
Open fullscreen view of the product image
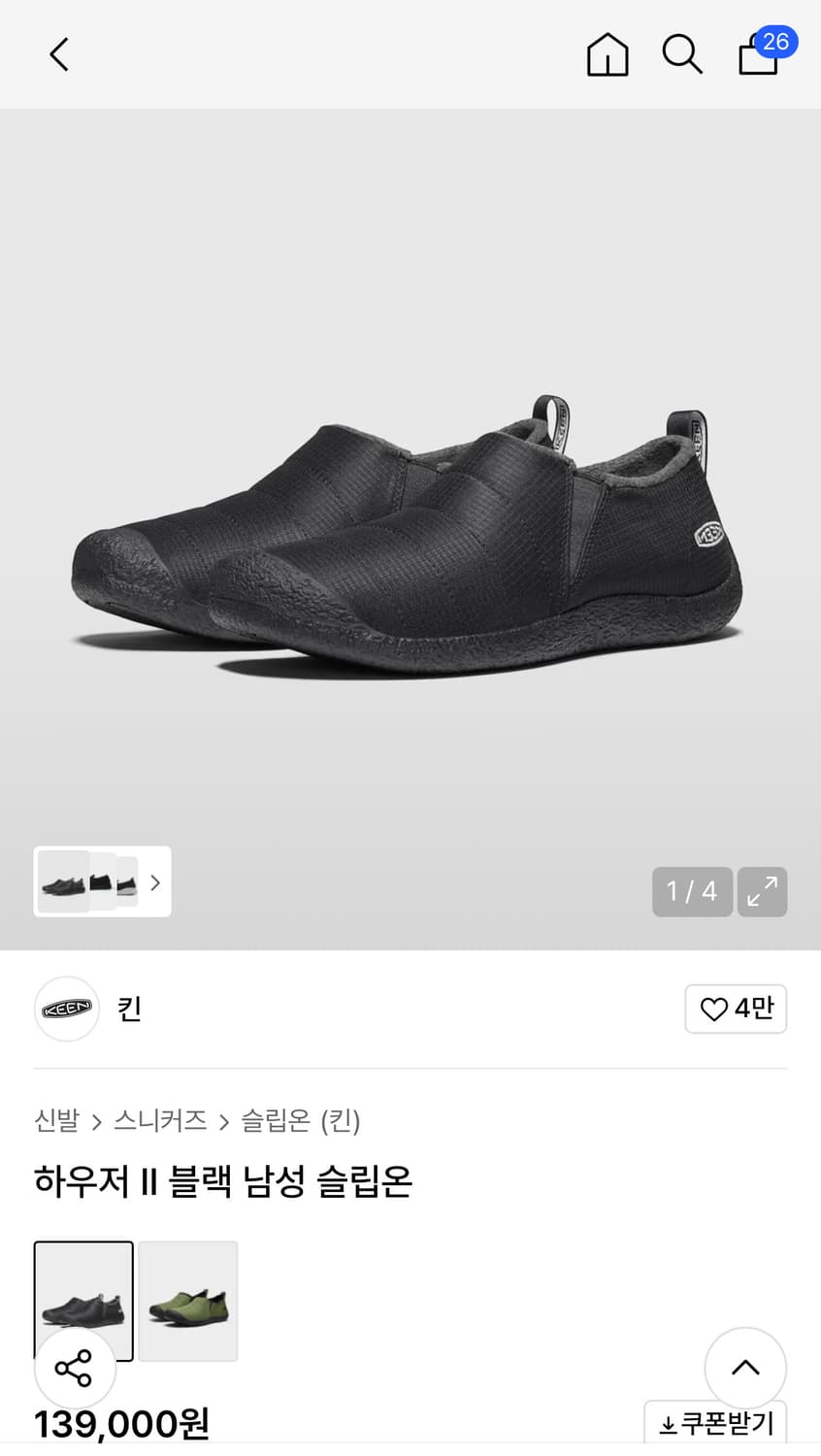click(x=763, y=891)
